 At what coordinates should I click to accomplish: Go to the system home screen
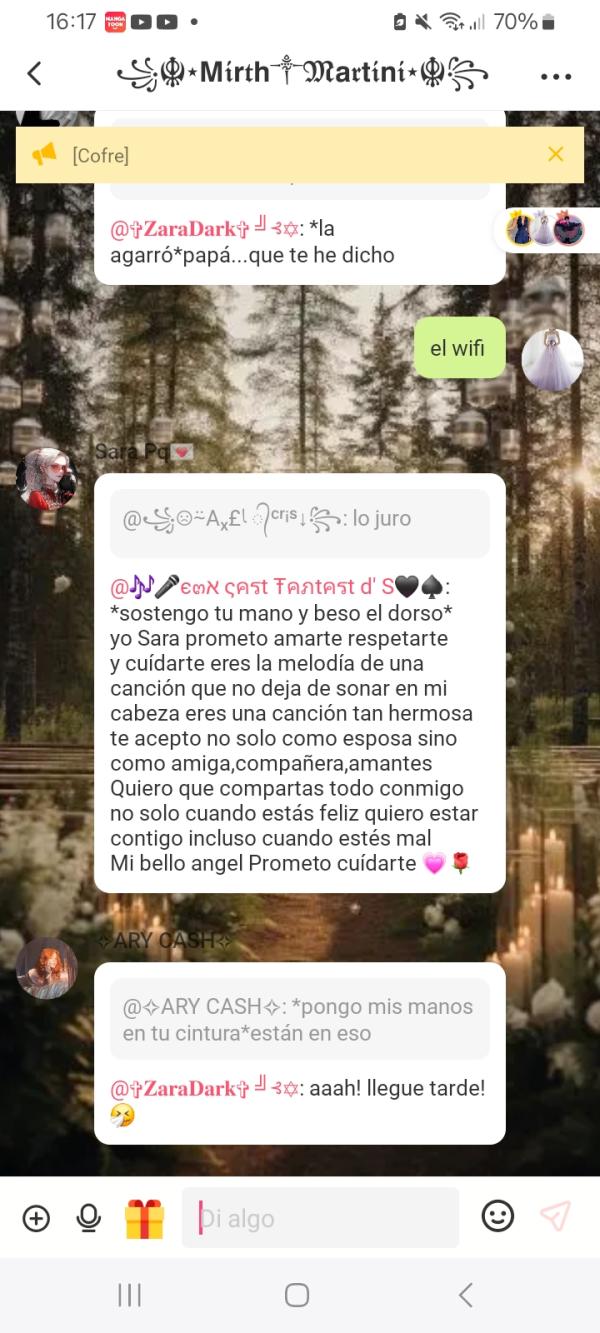[297, 1295]
